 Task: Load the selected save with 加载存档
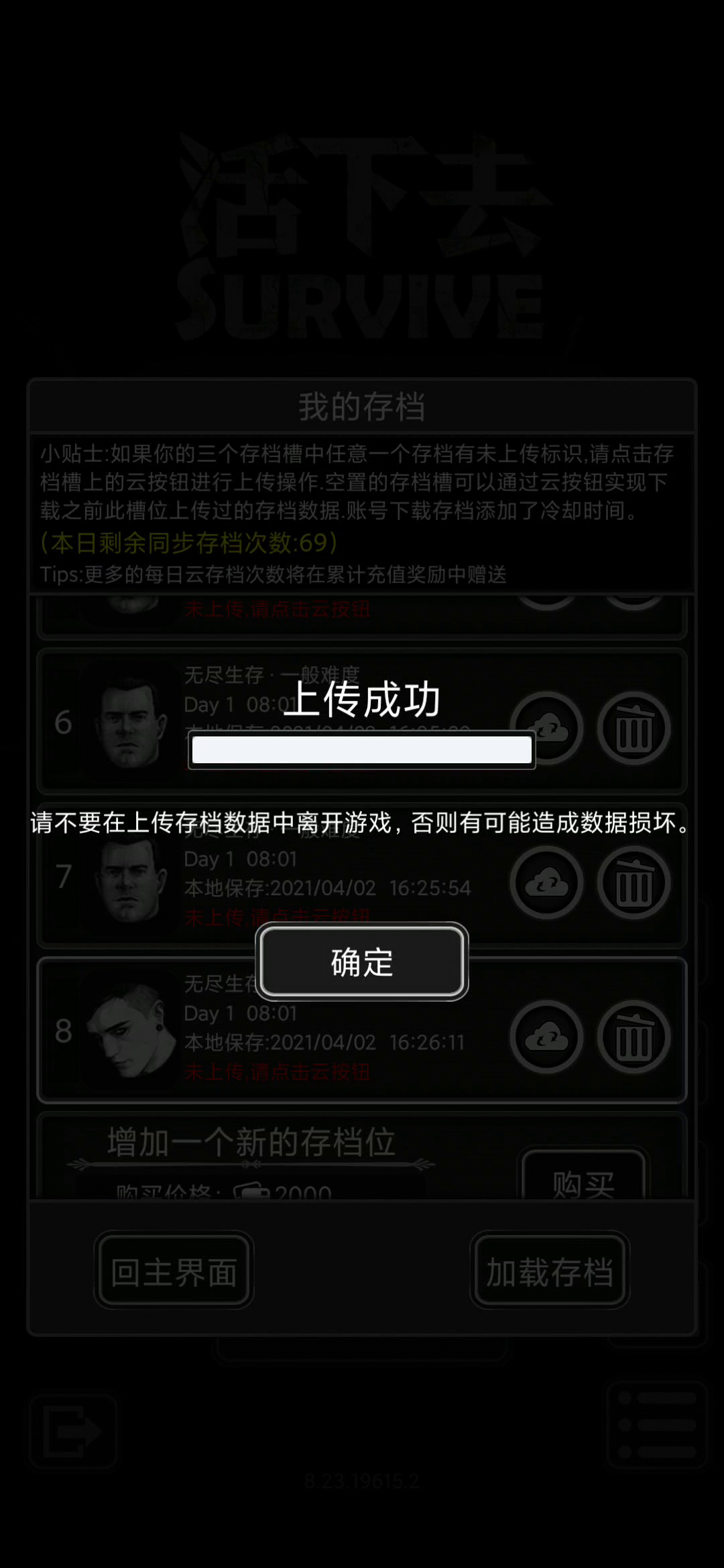point(549,1271)
